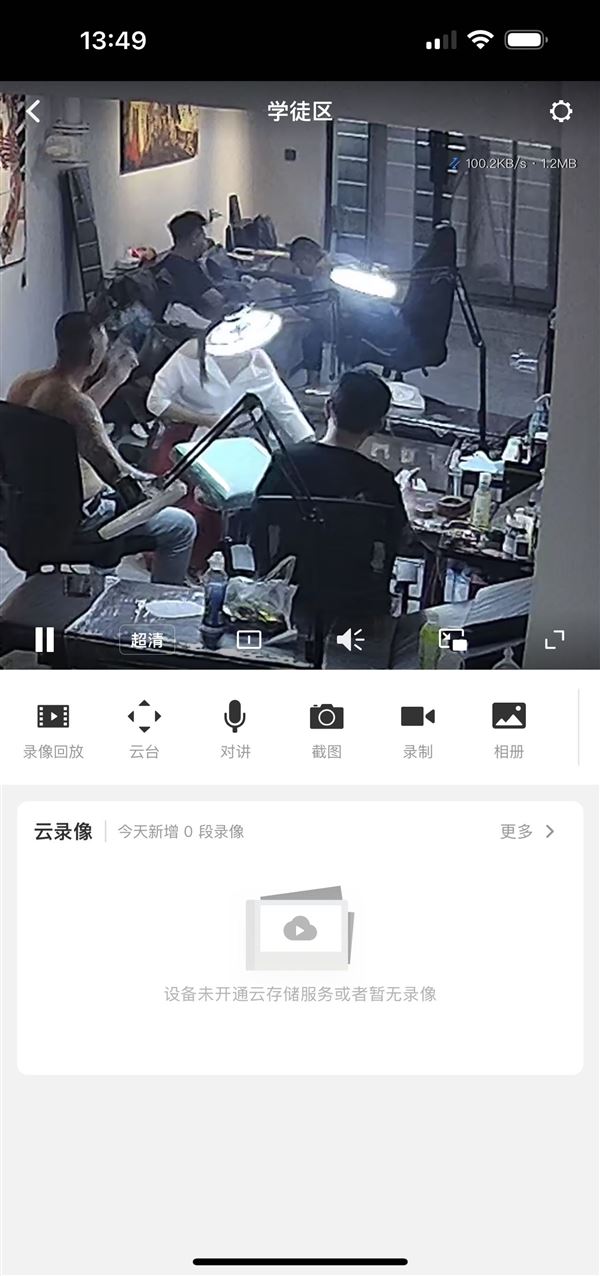The height and width of the screenshot is (1276, 600).
Task: Switch the multi-screen split view layout
Action: (x=249, y=640)
